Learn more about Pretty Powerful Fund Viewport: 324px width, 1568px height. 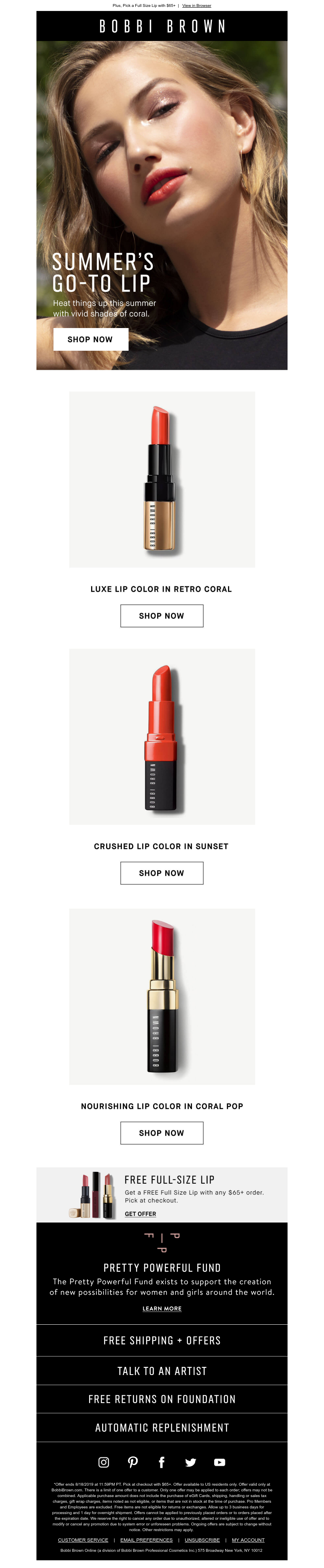(162, 1308)
